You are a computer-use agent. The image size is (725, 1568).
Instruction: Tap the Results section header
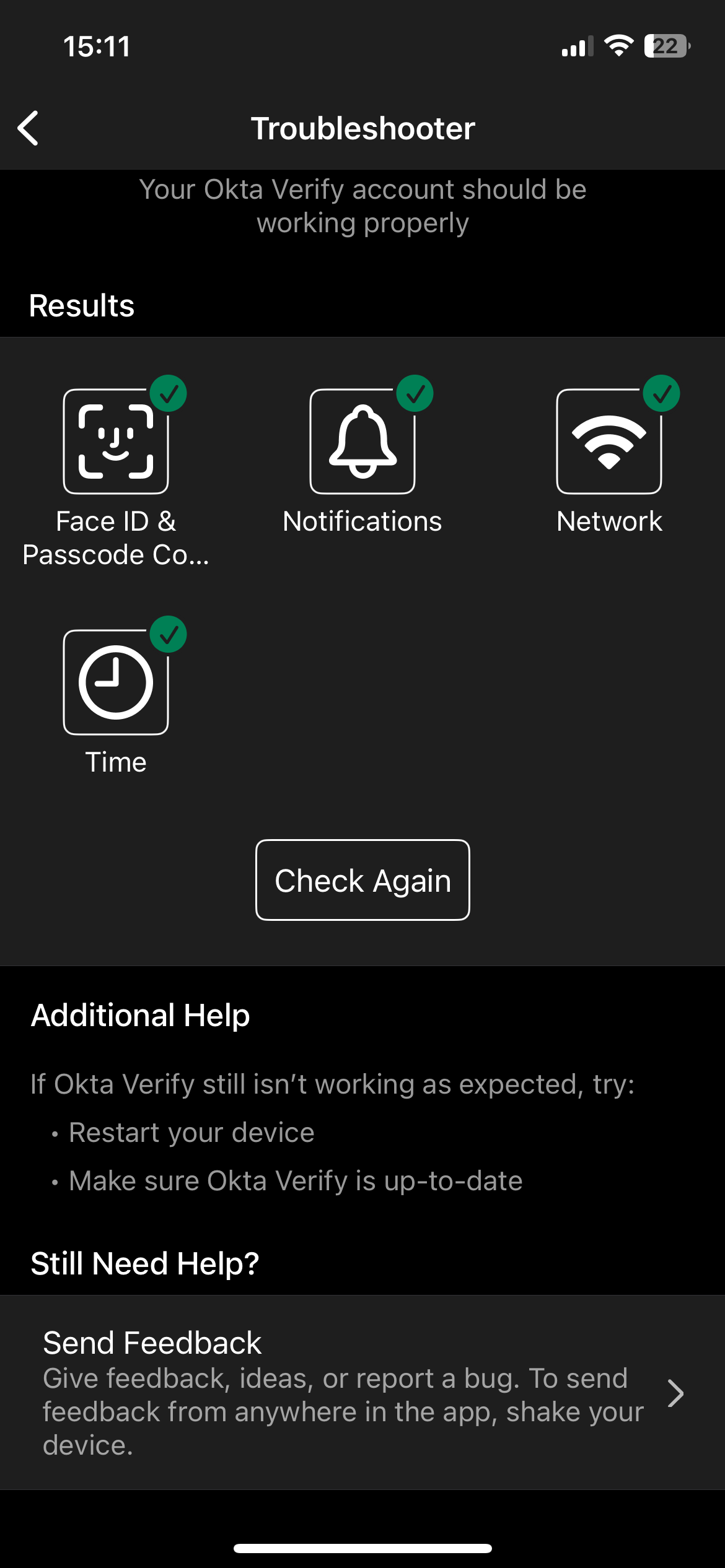[81, 305]
